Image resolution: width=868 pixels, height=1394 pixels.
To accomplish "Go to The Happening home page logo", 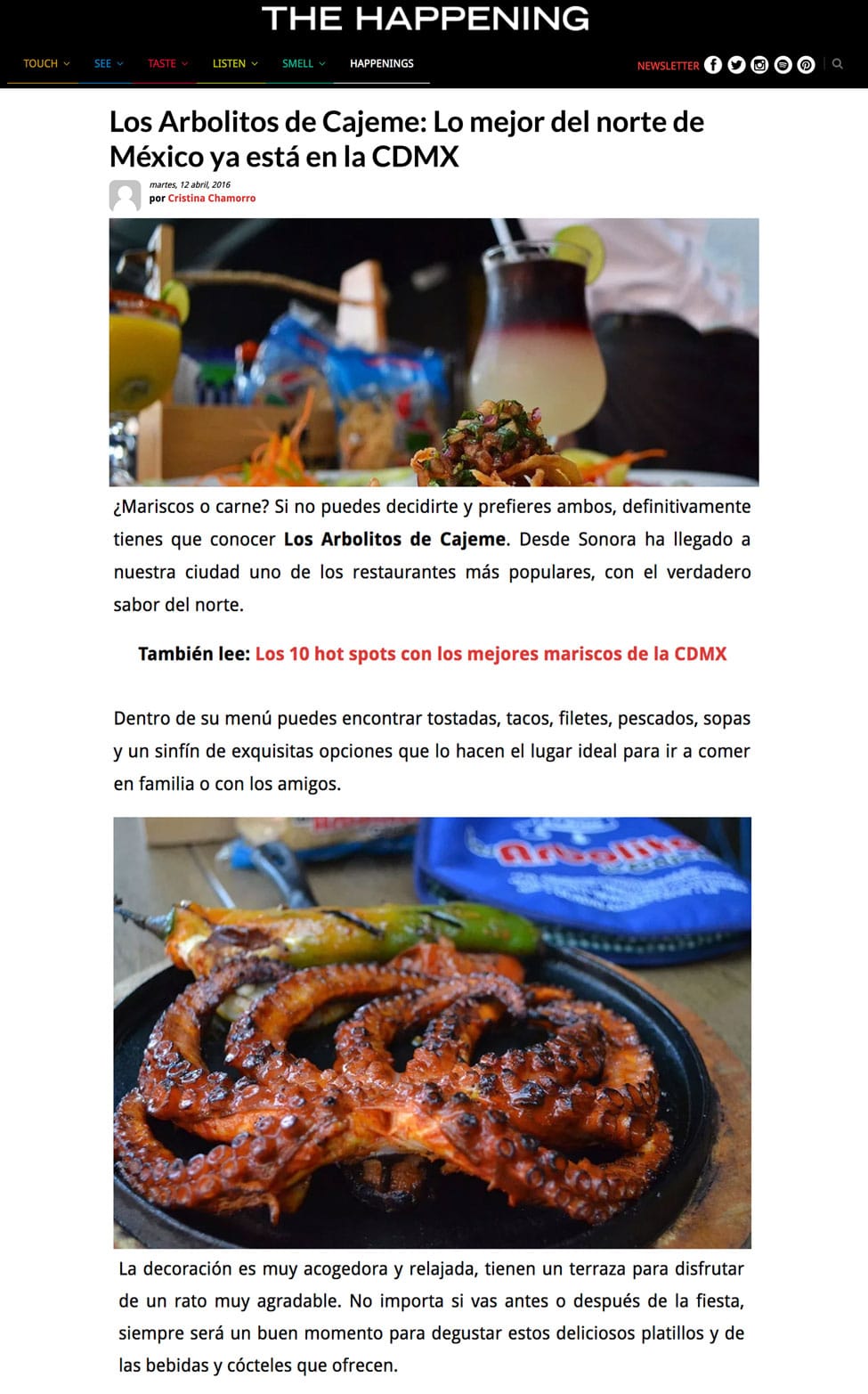I will 426,19.
